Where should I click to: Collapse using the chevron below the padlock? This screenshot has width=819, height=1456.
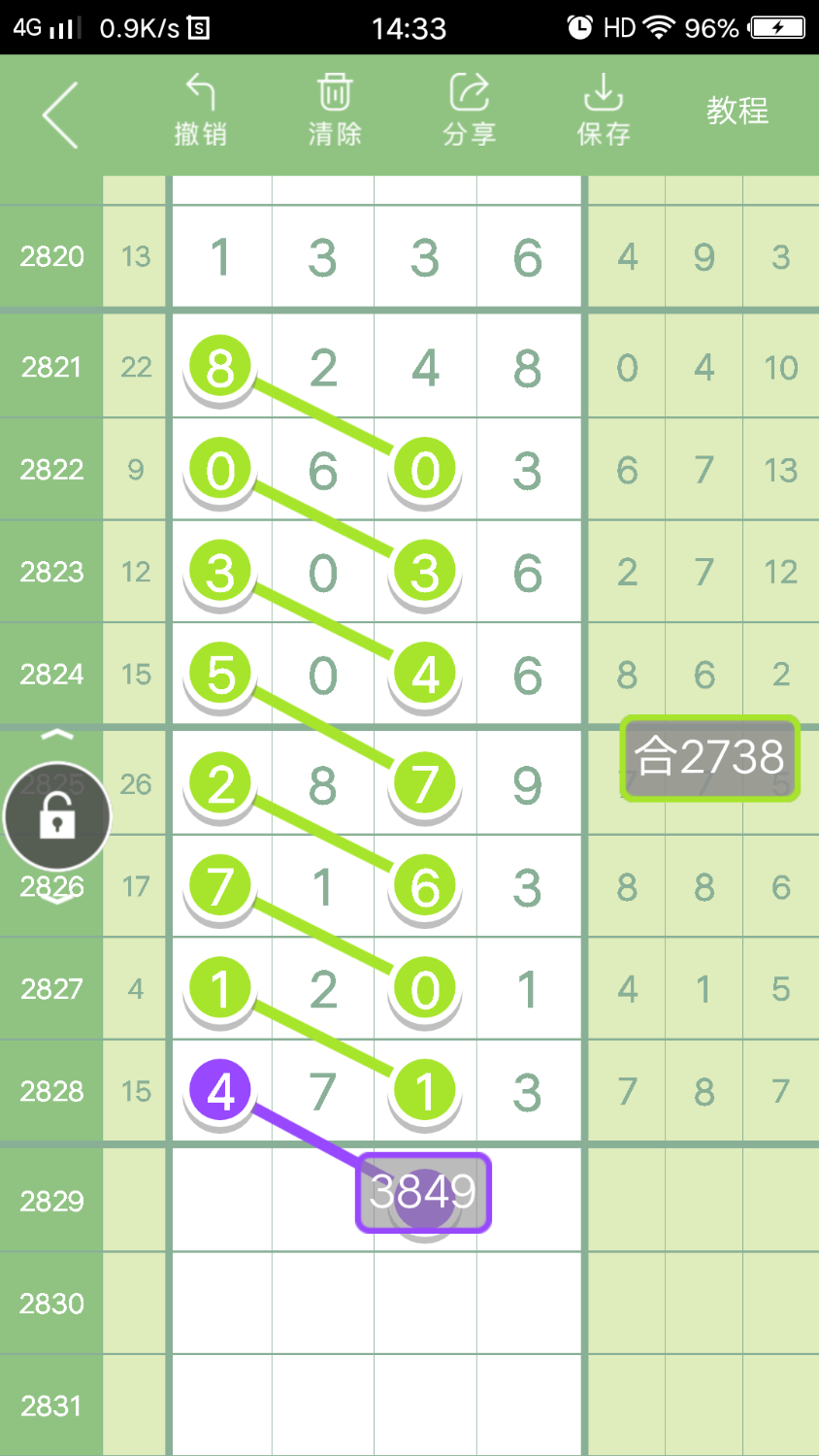click(56, 897)
